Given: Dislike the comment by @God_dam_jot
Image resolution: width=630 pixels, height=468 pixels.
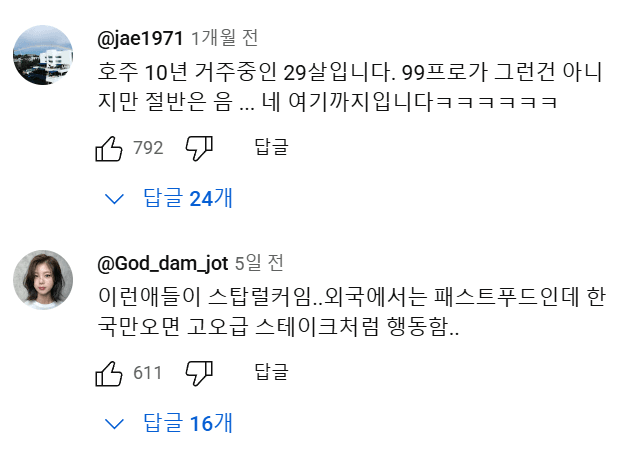Looking at the screenshot, I should pos(200,374).
